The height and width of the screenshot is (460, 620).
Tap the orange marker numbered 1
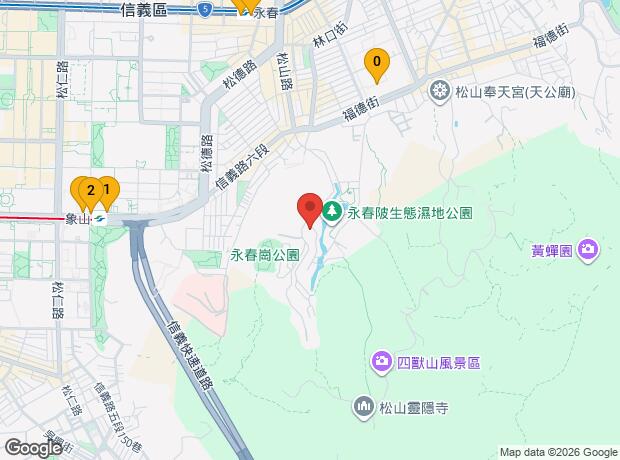109,193
